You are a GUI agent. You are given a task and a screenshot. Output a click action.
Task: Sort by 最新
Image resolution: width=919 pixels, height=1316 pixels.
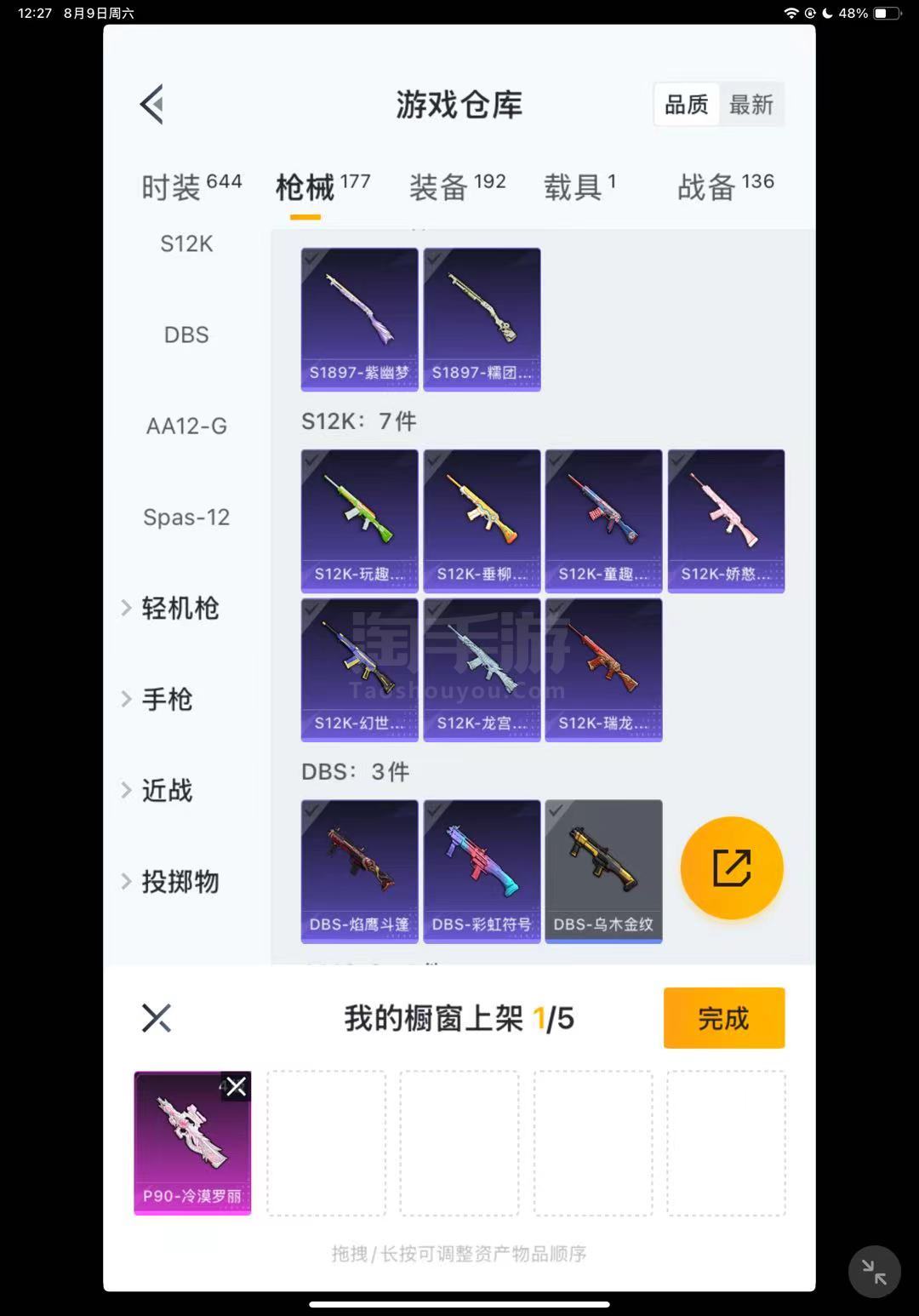coord(751,105)
